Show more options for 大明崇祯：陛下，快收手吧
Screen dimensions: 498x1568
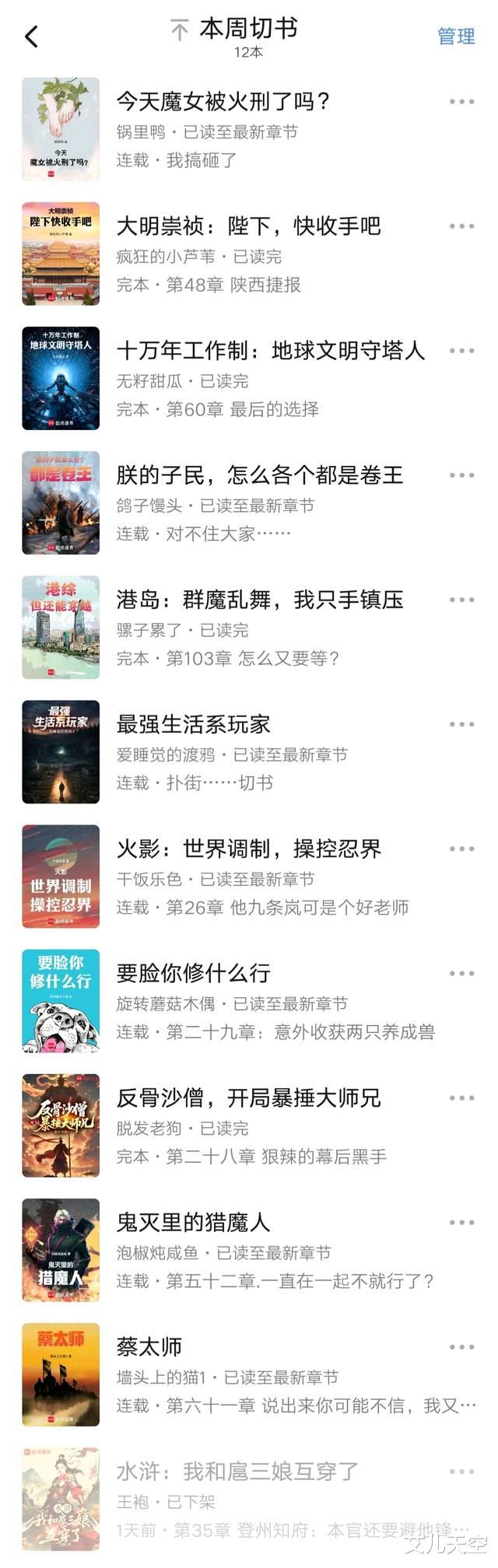tap(461, 226)
